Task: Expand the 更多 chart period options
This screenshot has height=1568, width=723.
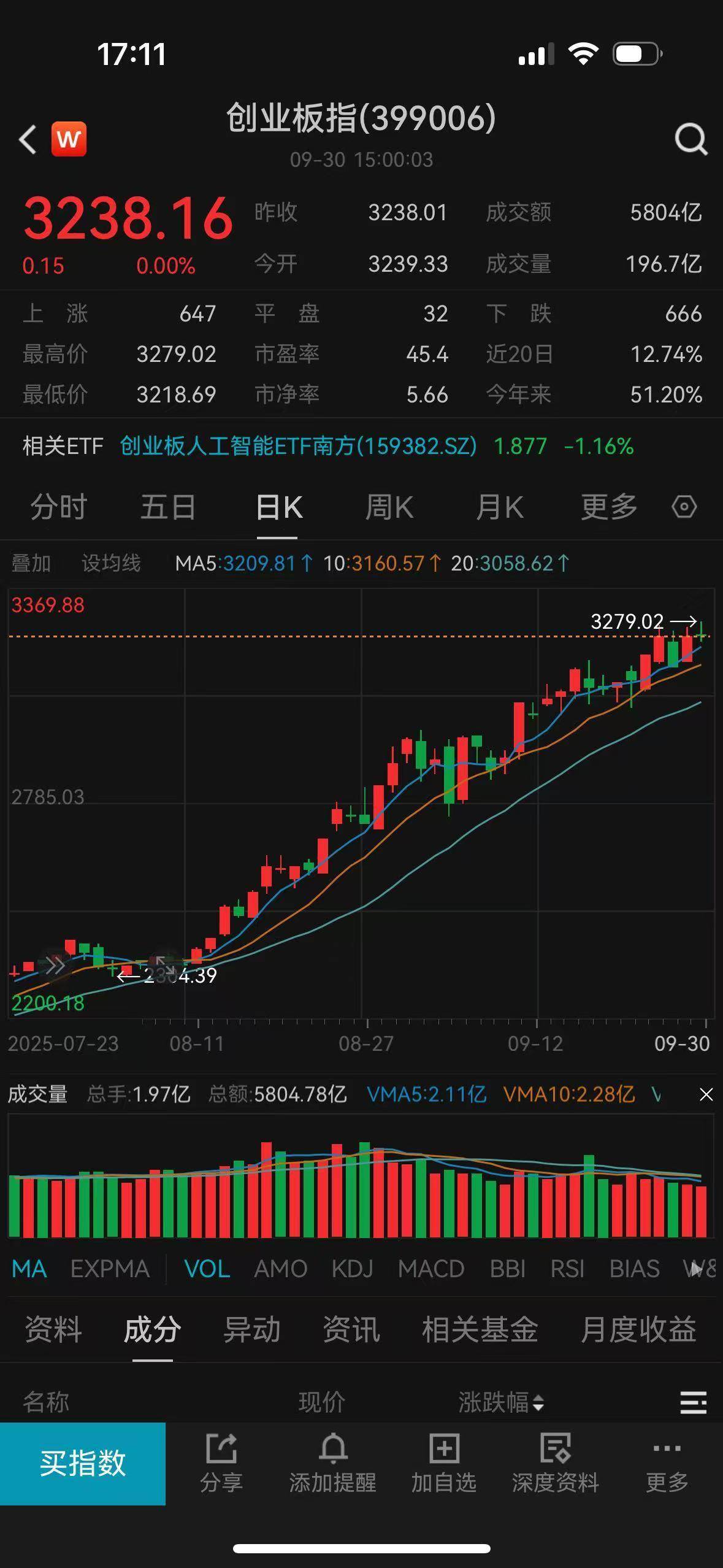Action: pyautogui.click(x=608, y=507)
